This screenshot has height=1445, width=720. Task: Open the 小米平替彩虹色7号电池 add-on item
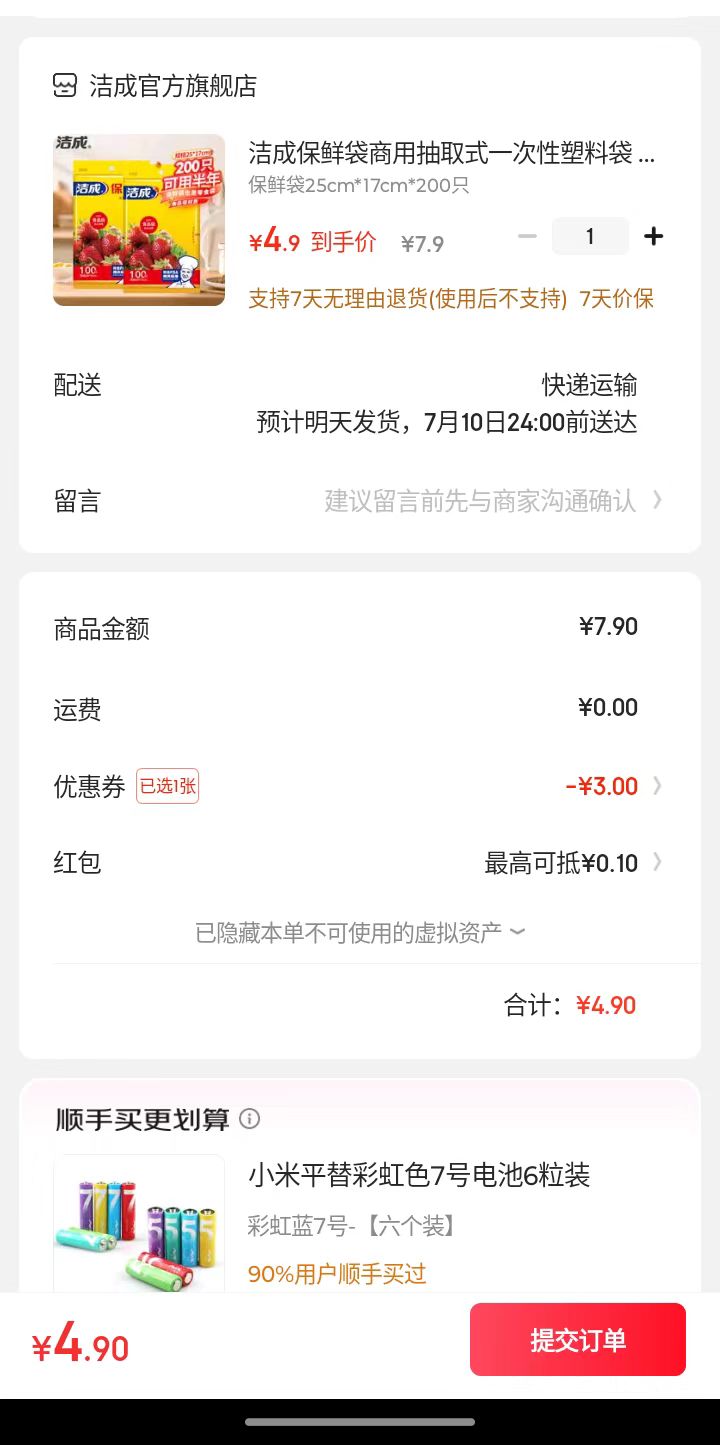click(419, 1175)
